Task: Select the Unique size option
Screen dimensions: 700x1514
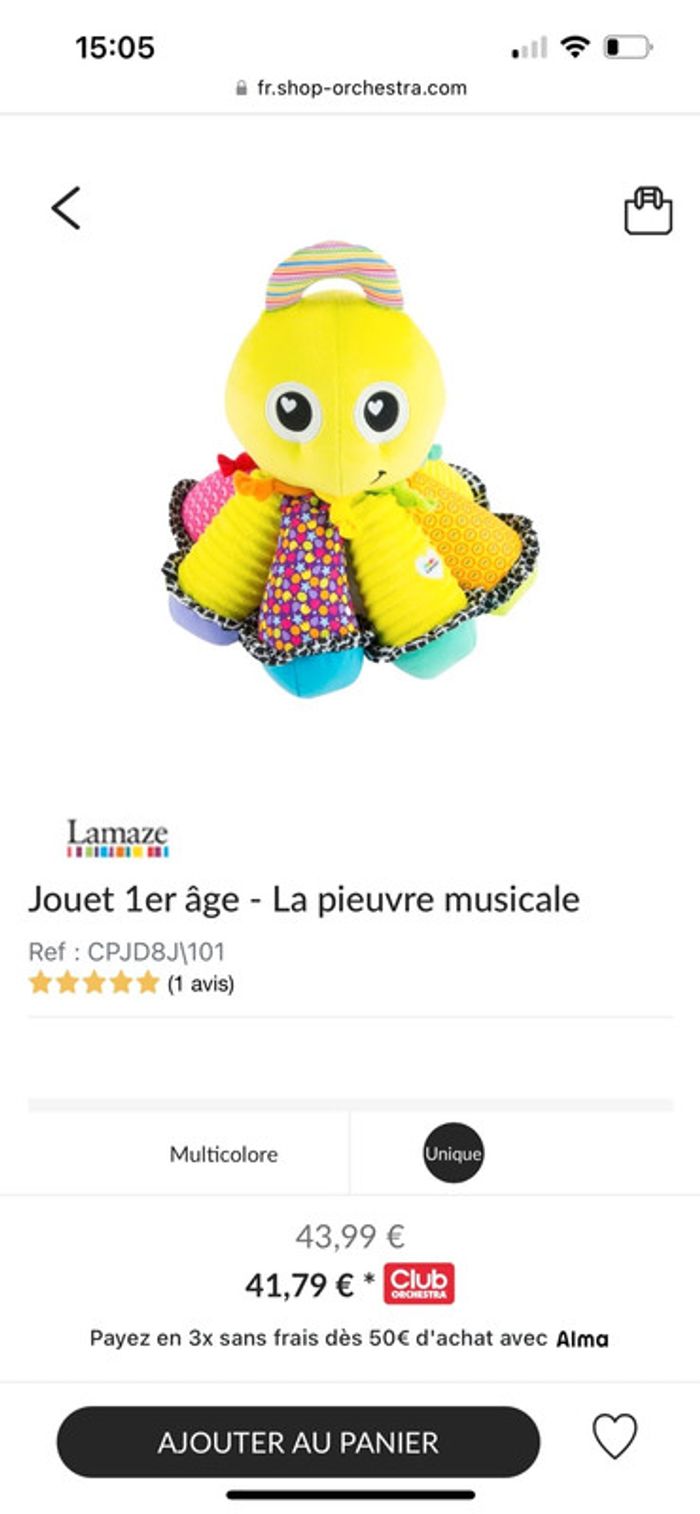Action: tap(453, 1153)
